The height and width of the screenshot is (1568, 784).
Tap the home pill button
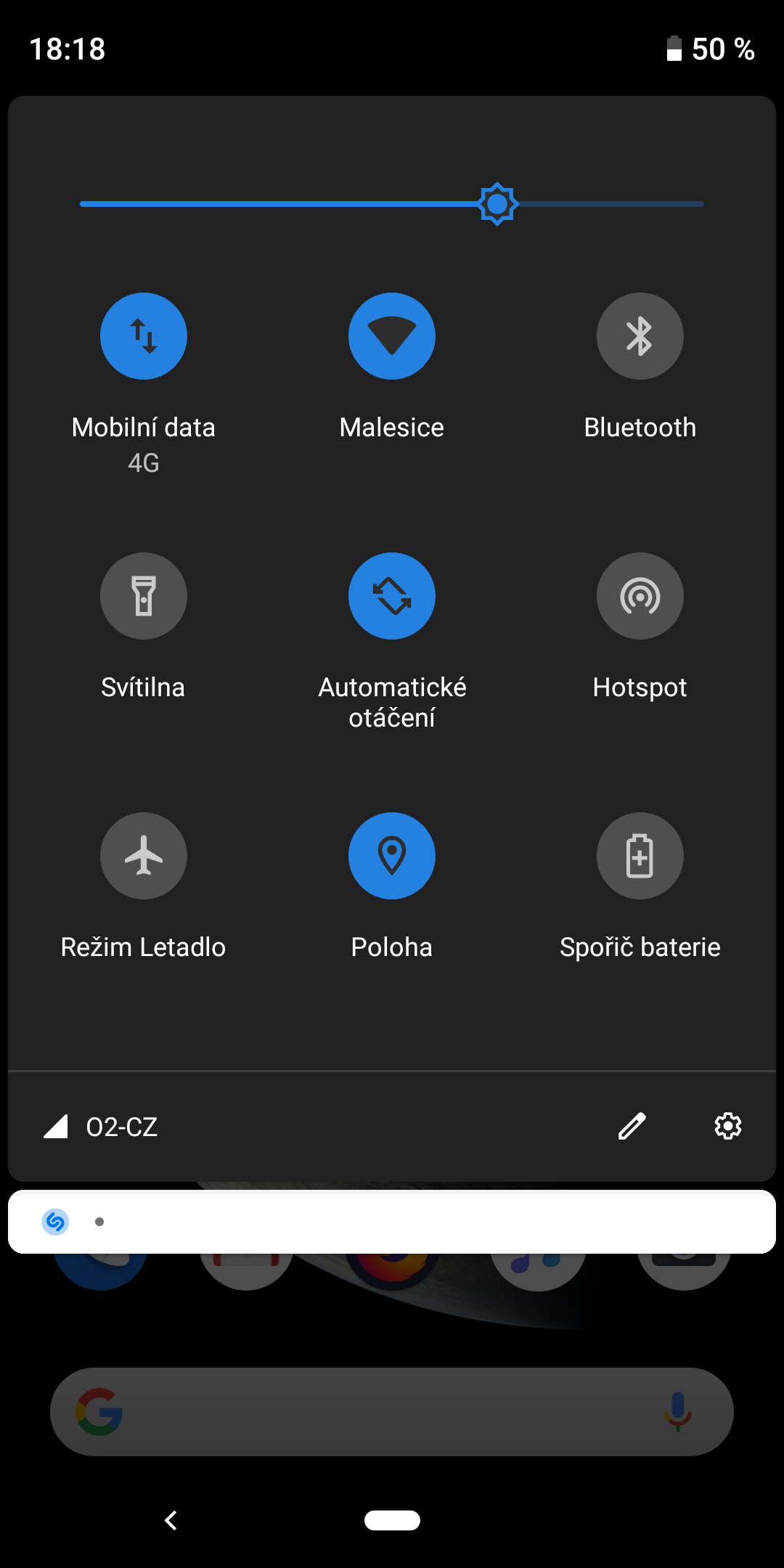[392, 1520]
